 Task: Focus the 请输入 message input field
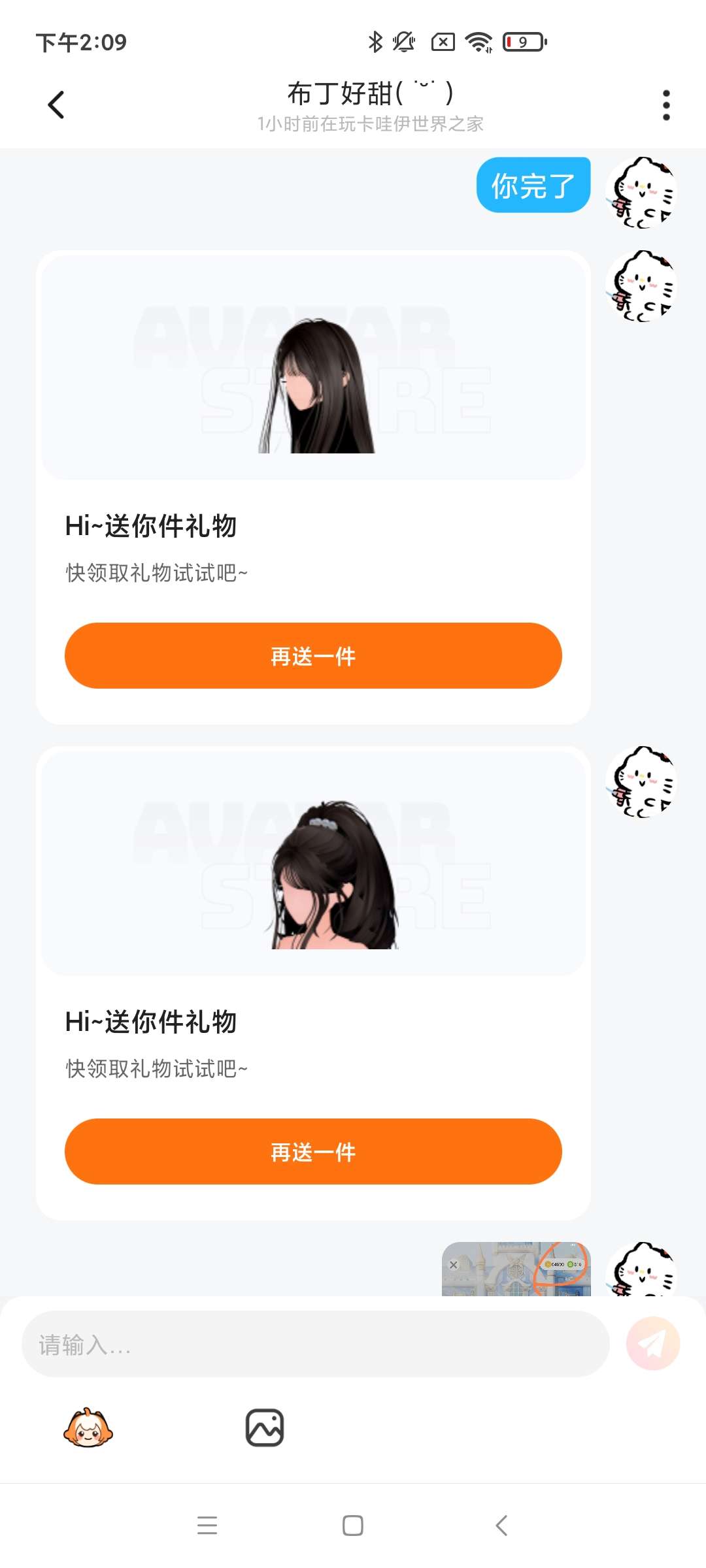(316, 1344)
